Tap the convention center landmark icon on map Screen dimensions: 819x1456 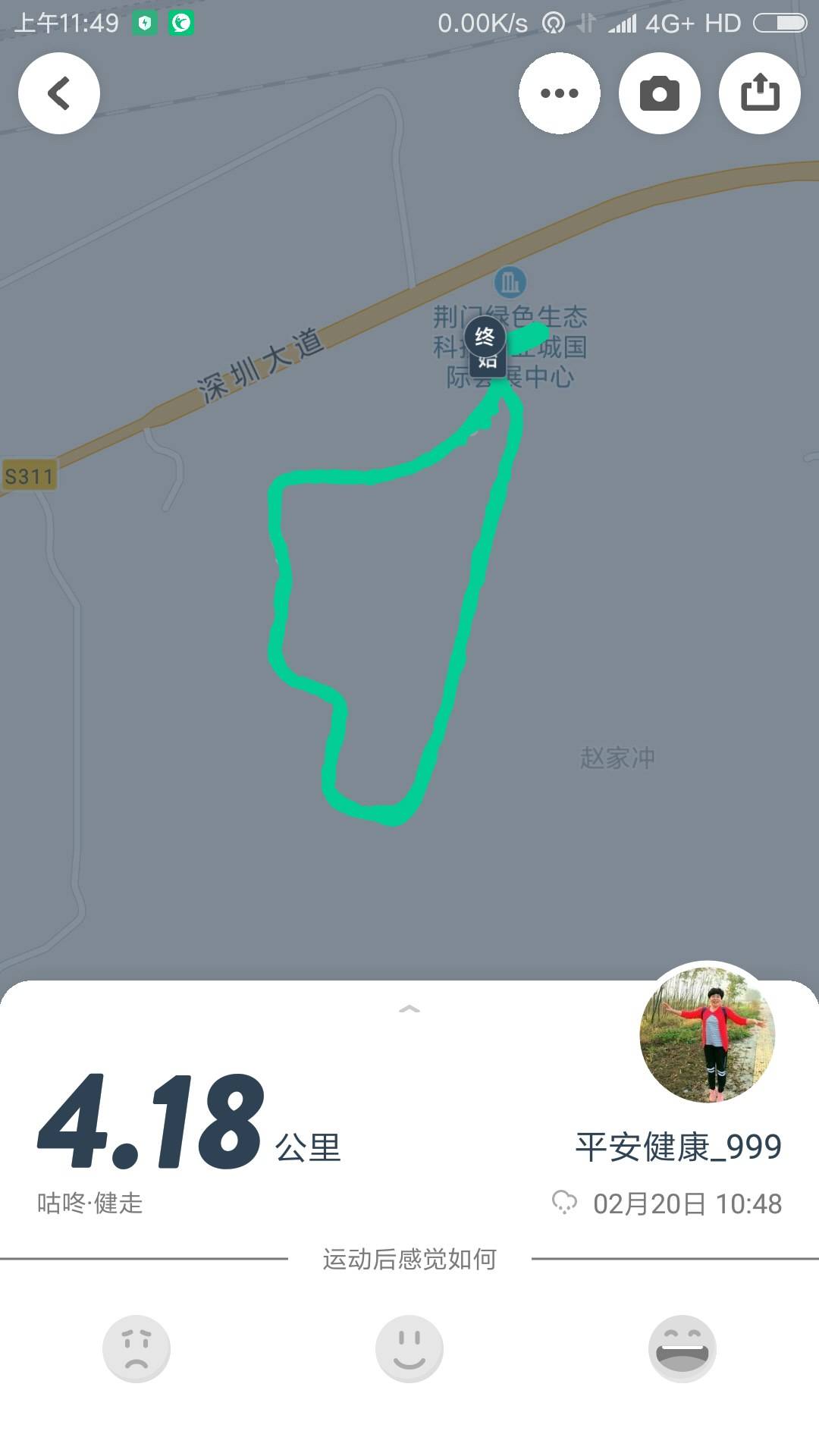(510, 282)
